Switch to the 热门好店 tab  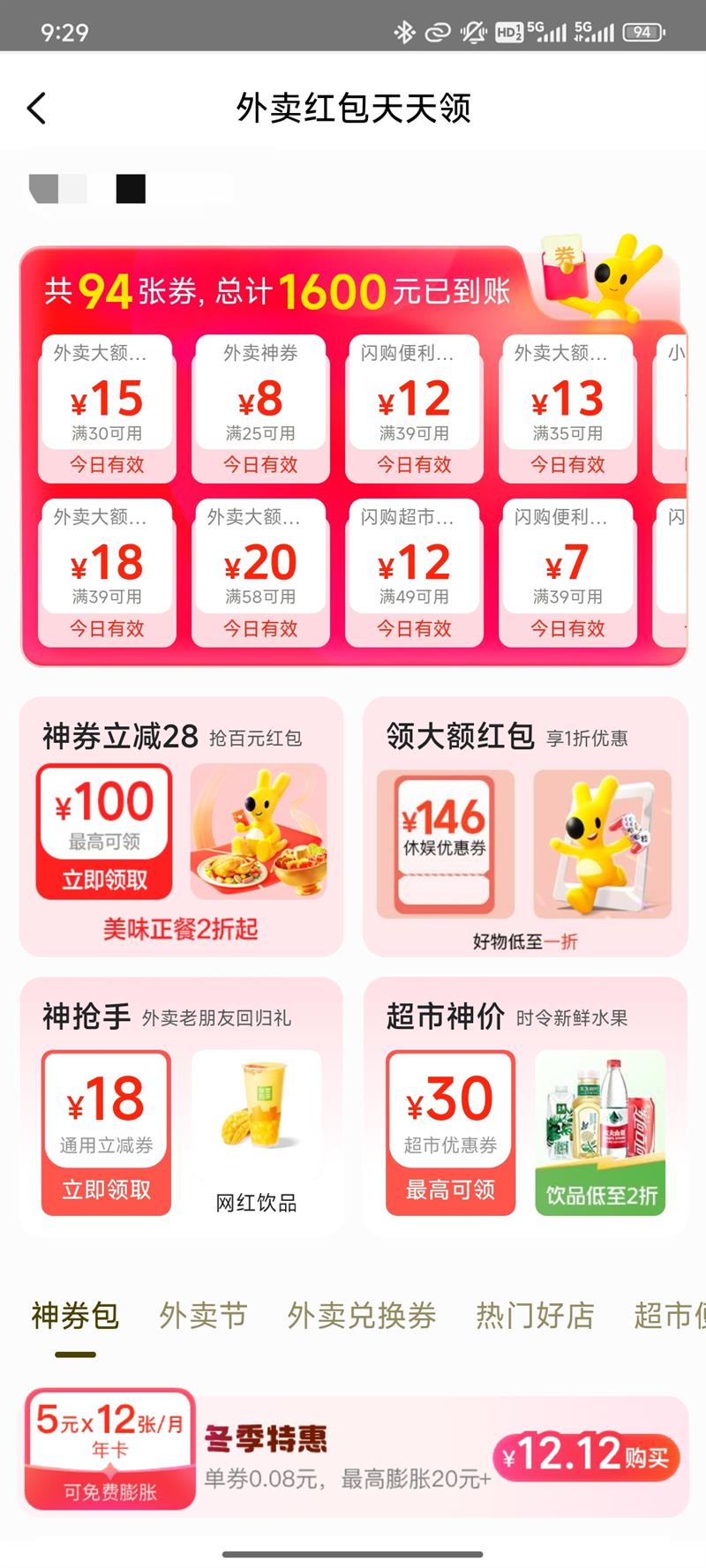534,1315
